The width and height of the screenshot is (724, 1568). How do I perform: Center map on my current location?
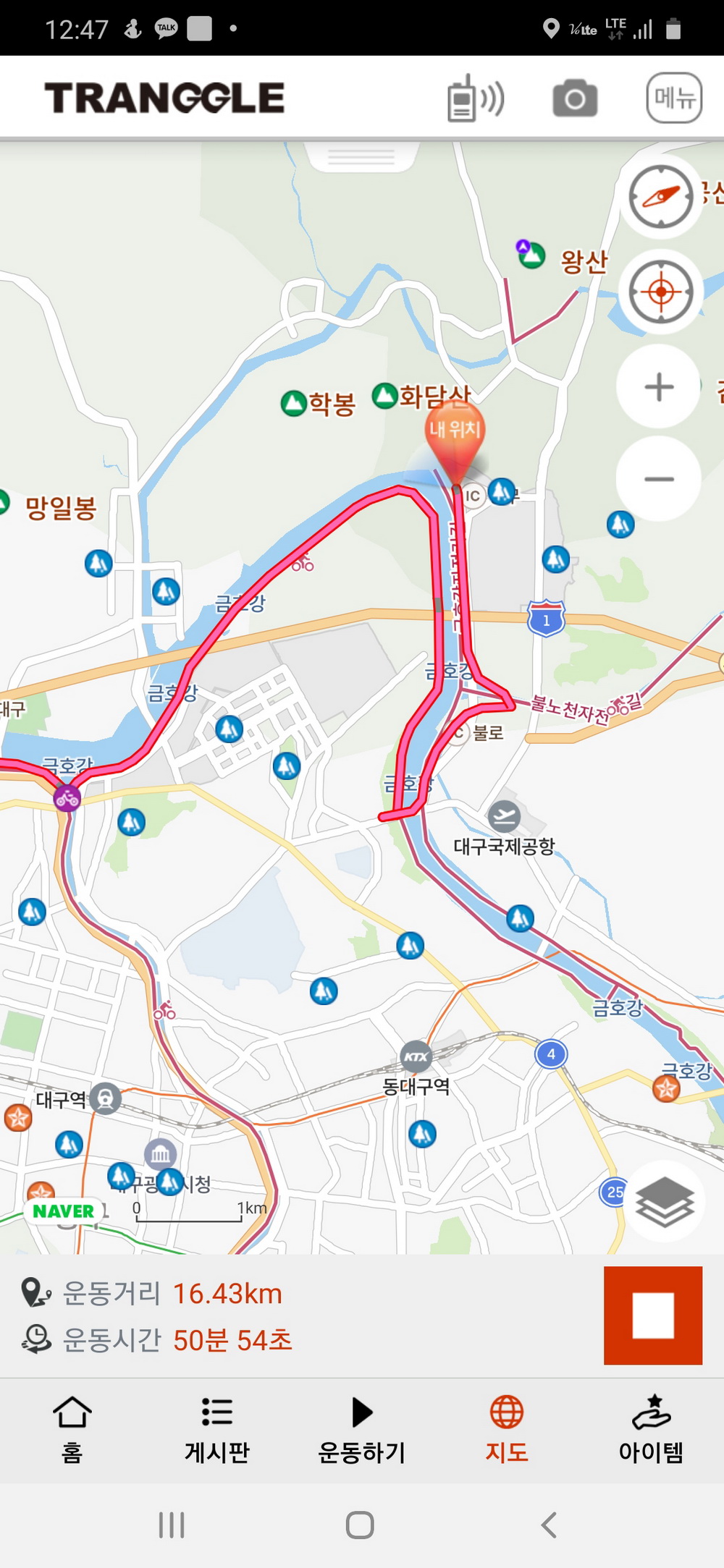click(x=660, y=292)
